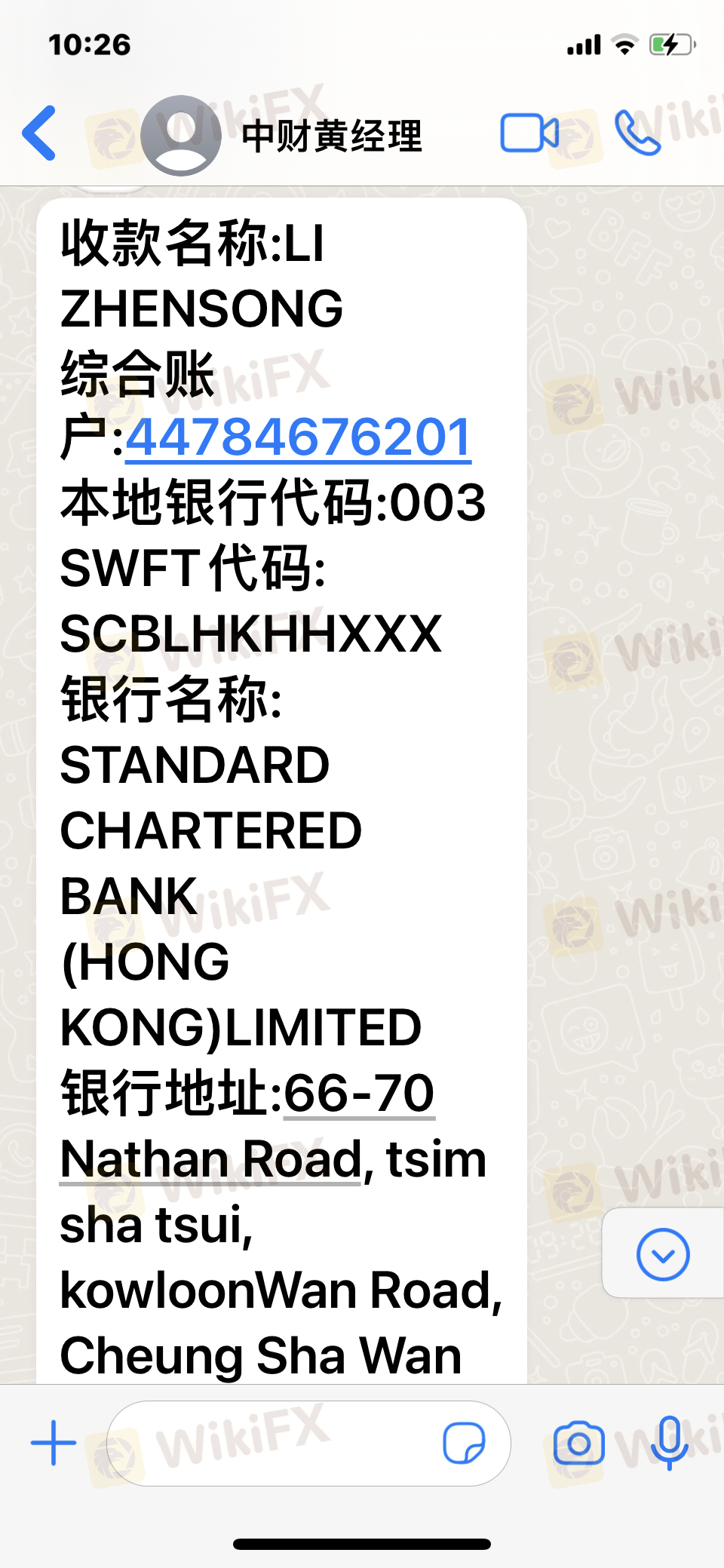
Task: Open the camera
Action: click(x=578, y=1444)
